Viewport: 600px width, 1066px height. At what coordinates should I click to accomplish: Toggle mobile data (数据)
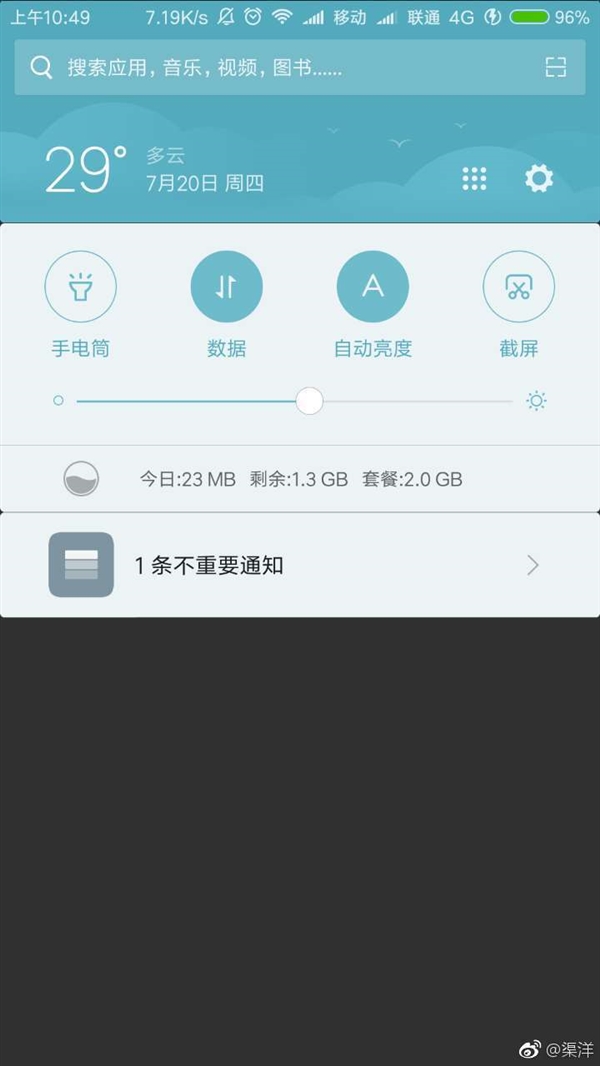click(226, 287)
